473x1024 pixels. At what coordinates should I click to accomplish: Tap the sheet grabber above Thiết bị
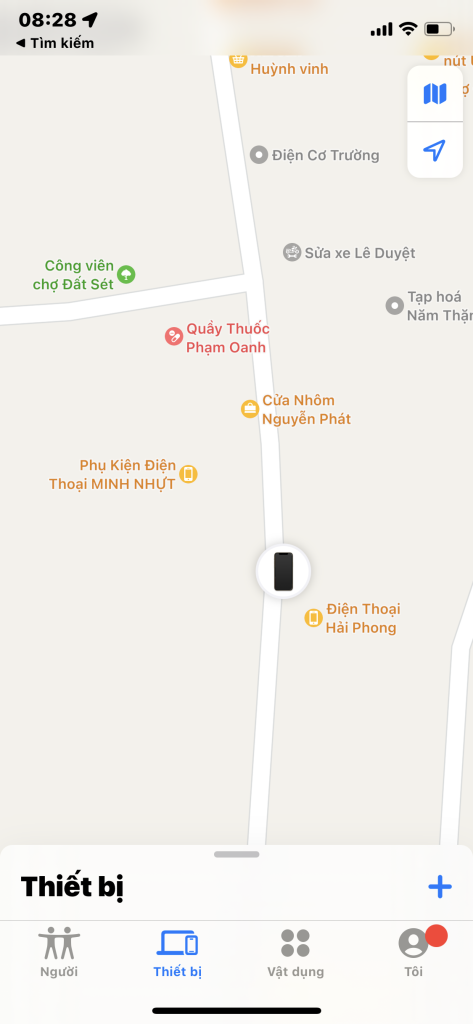click(236, 854)
